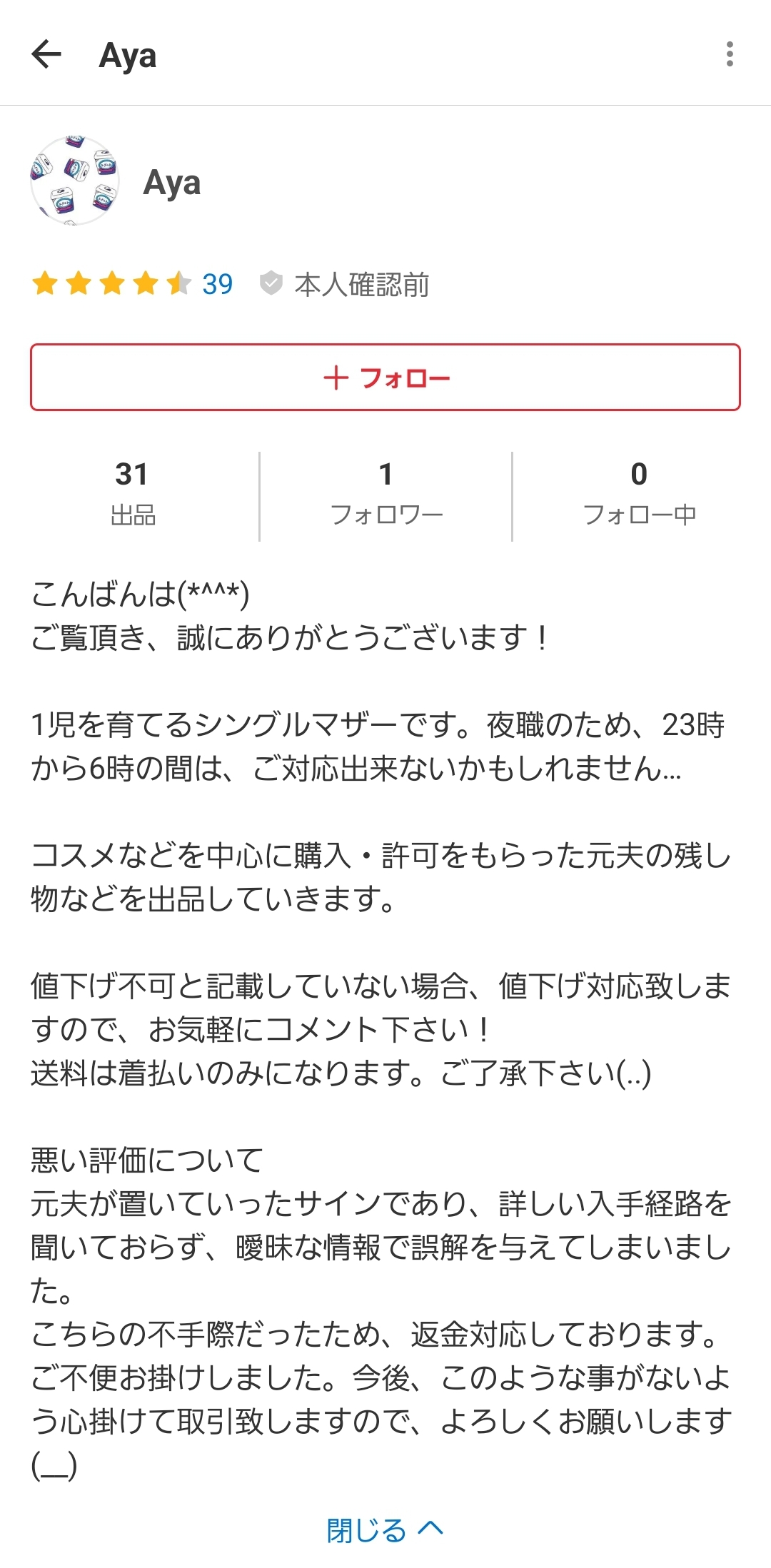The width and height of the screenshot is (771, 1568).
Task: Go back using the arrow icon
Action: point(47,54)
